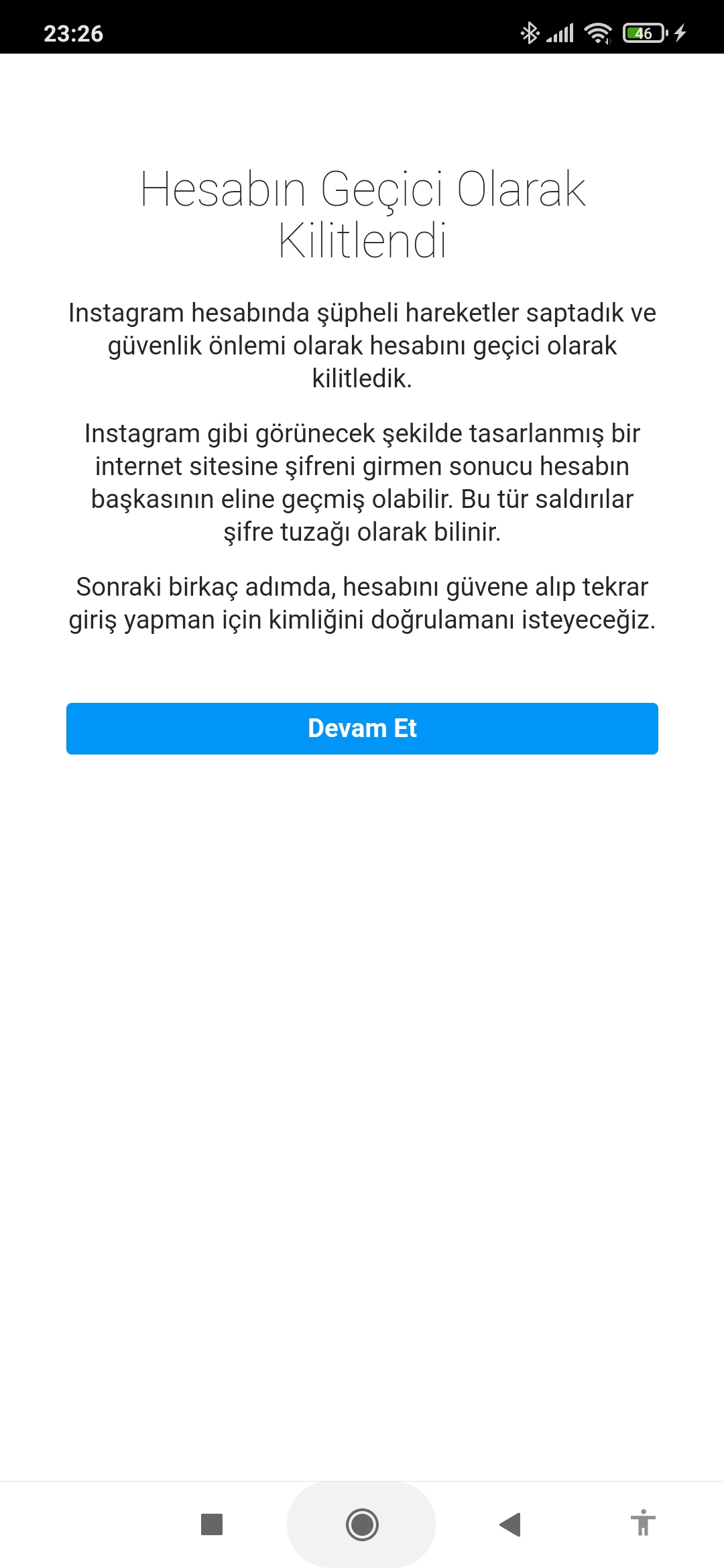Go back using the system back arrow
The width and height of the screenshot is (724, 1568).
click(x=510, y=1524)
